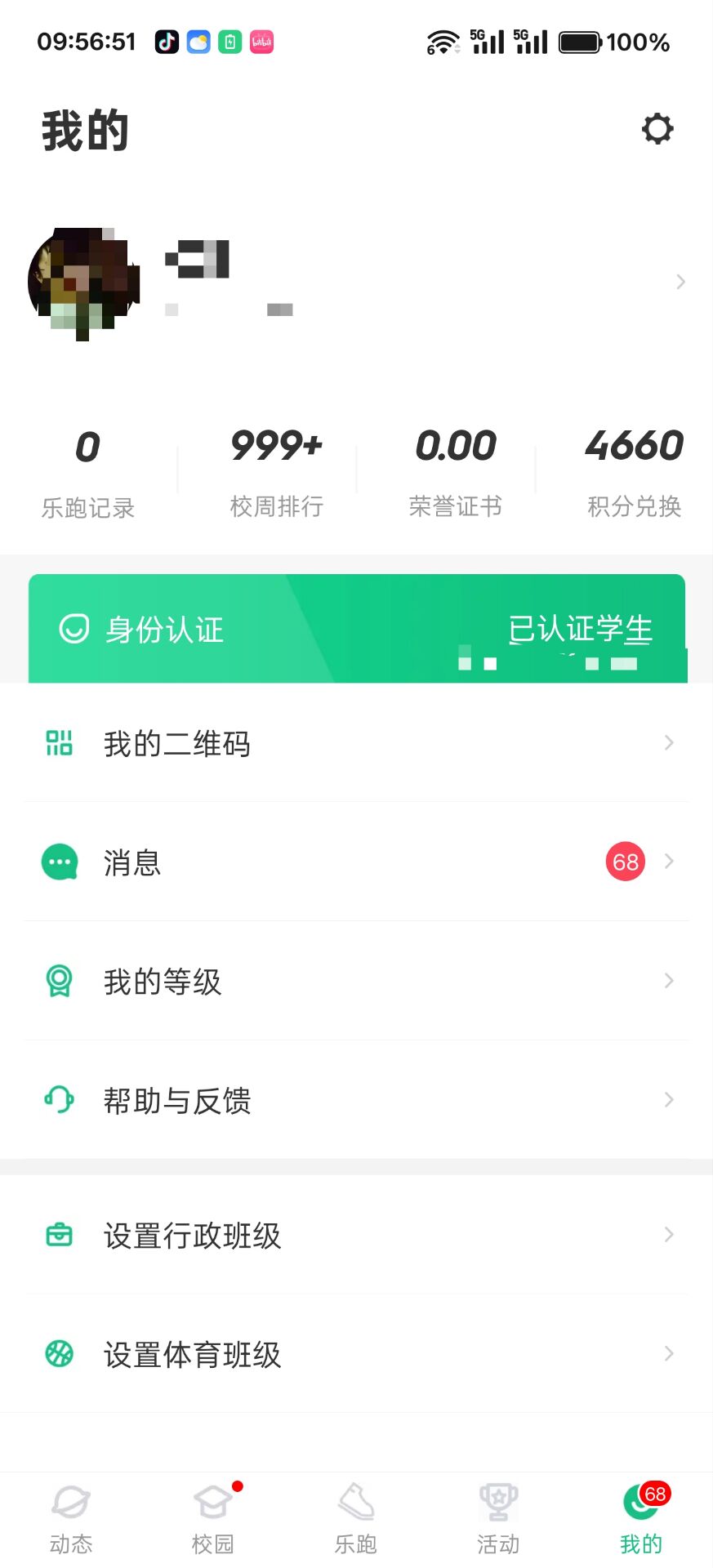The image size is (713, 1568).
Task: Open 积分兑换 points exchange
Action: 634,472
